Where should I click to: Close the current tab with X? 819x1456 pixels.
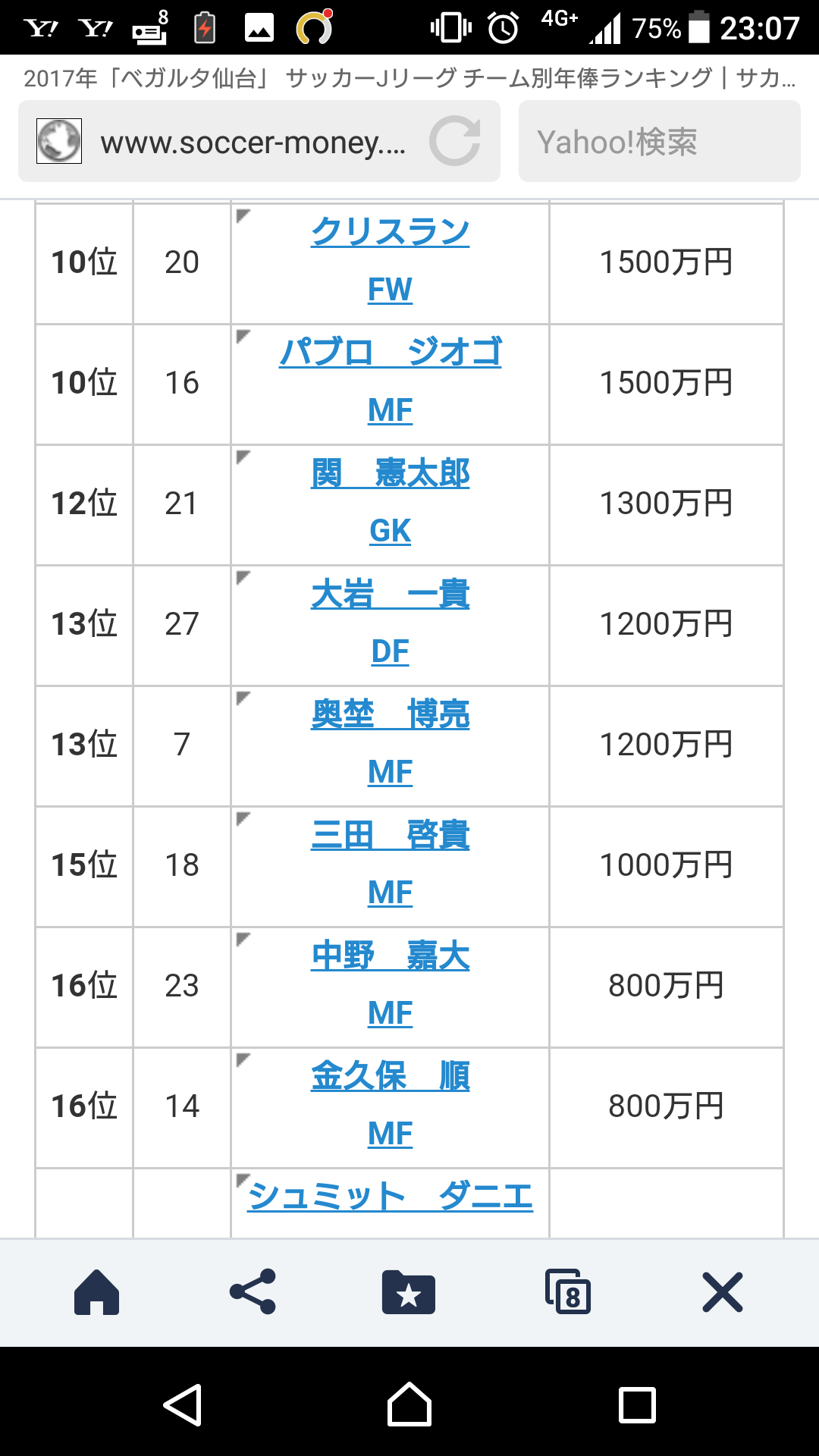[x=722, y=1292]
